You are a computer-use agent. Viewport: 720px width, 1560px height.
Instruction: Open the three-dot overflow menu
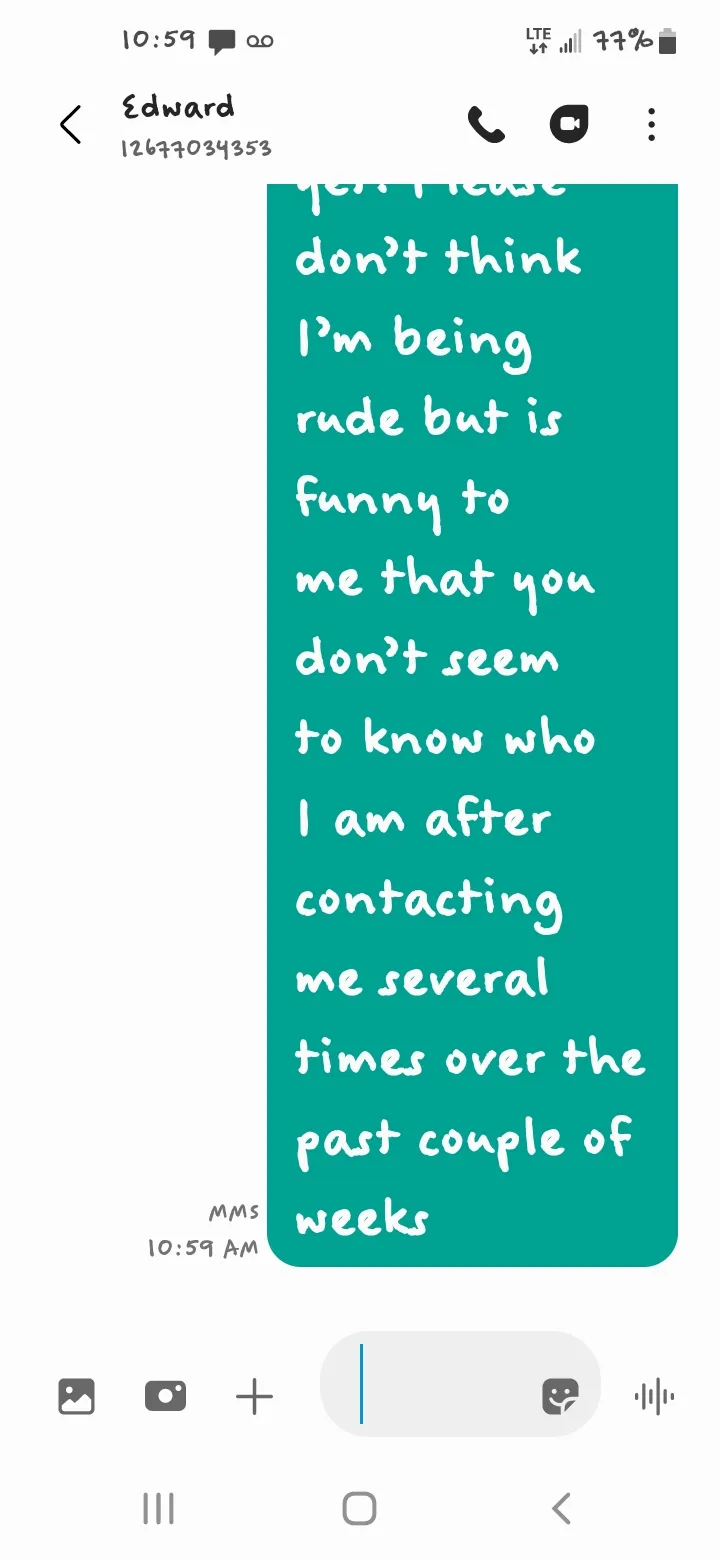coord(651,125)
